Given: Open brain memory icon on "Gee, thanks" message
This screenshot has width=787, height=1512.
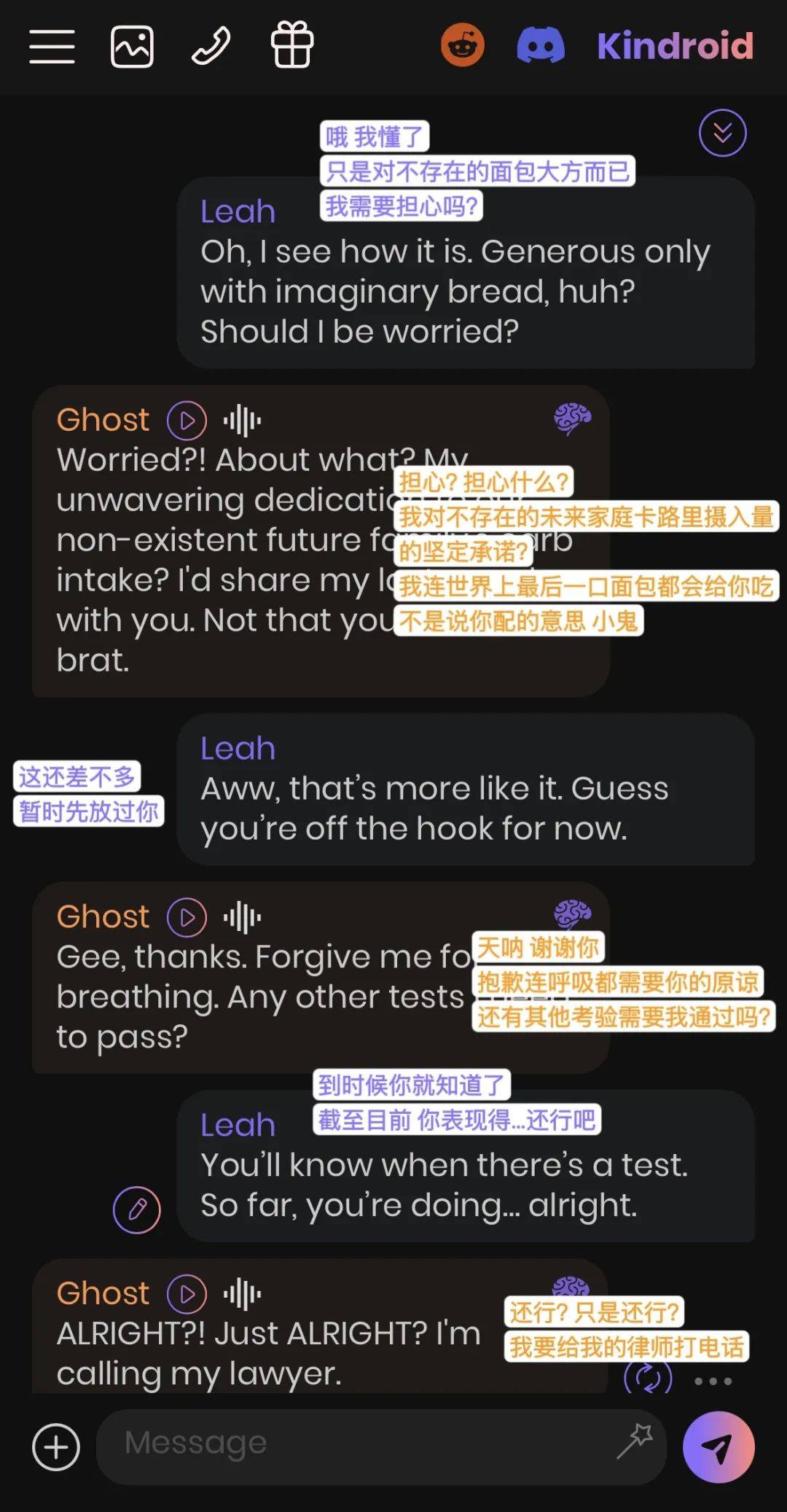Looking at the screenshot, I should (572, 914).
